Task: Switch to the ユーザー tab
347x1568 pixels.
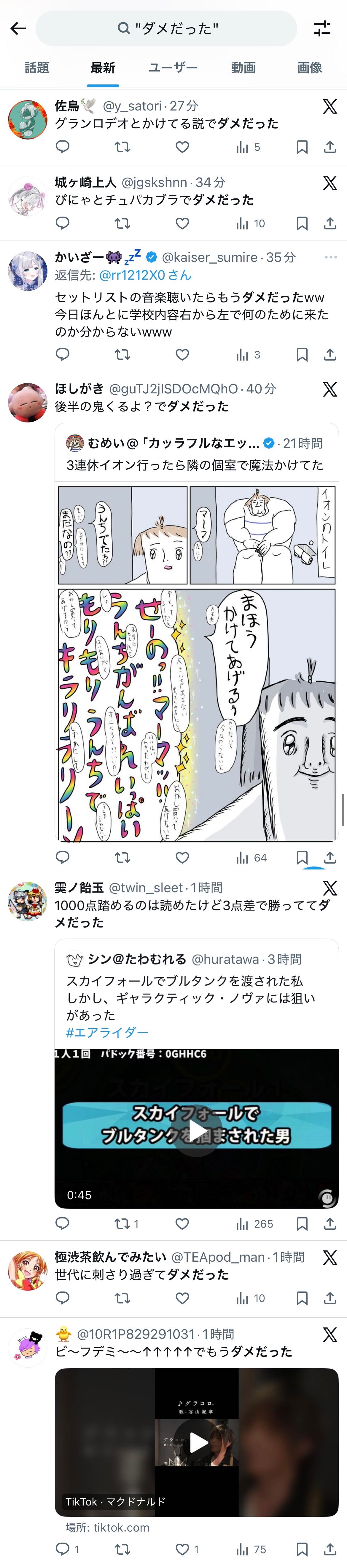Action: [x=173, y=68]
